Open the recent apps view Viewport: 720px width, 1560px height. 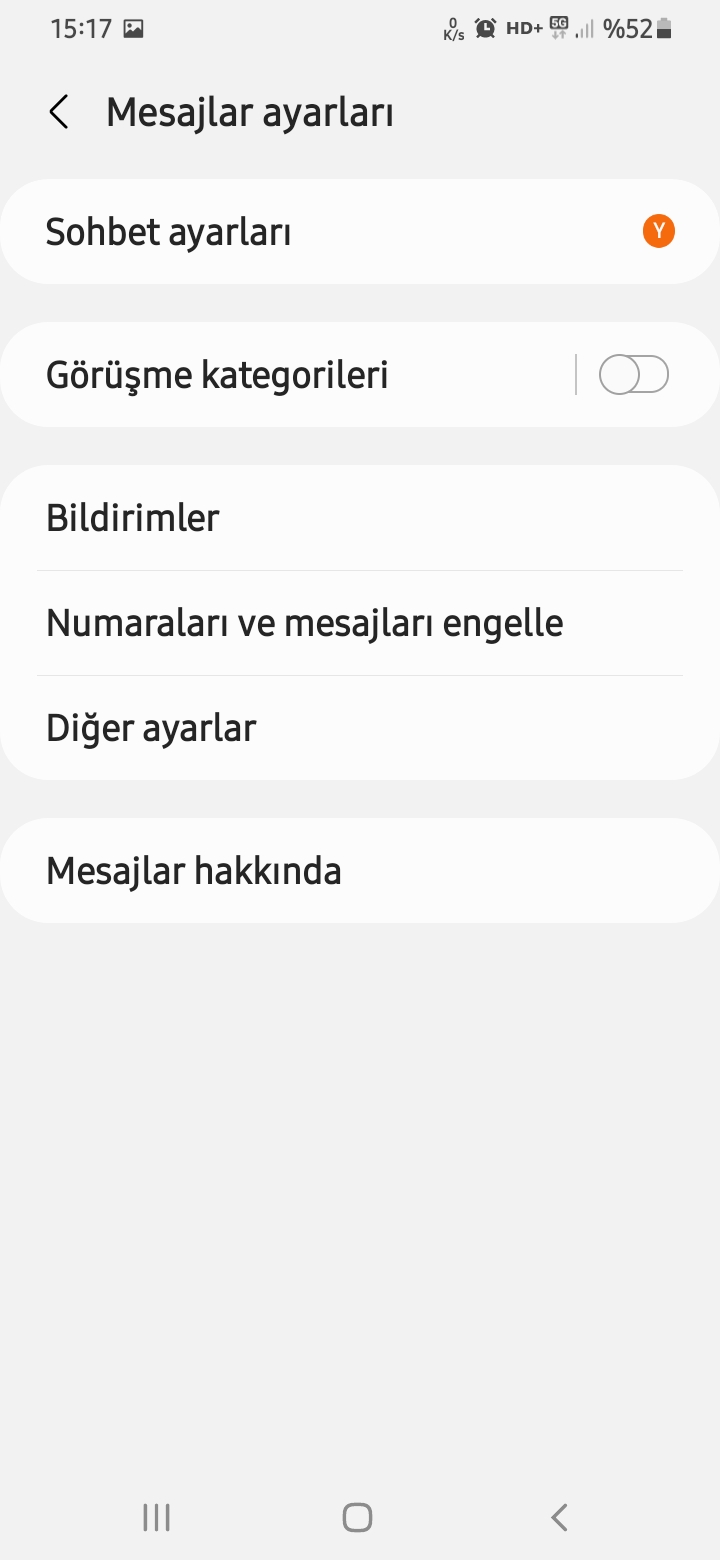pyautogui.click(x=157, y=1517)
